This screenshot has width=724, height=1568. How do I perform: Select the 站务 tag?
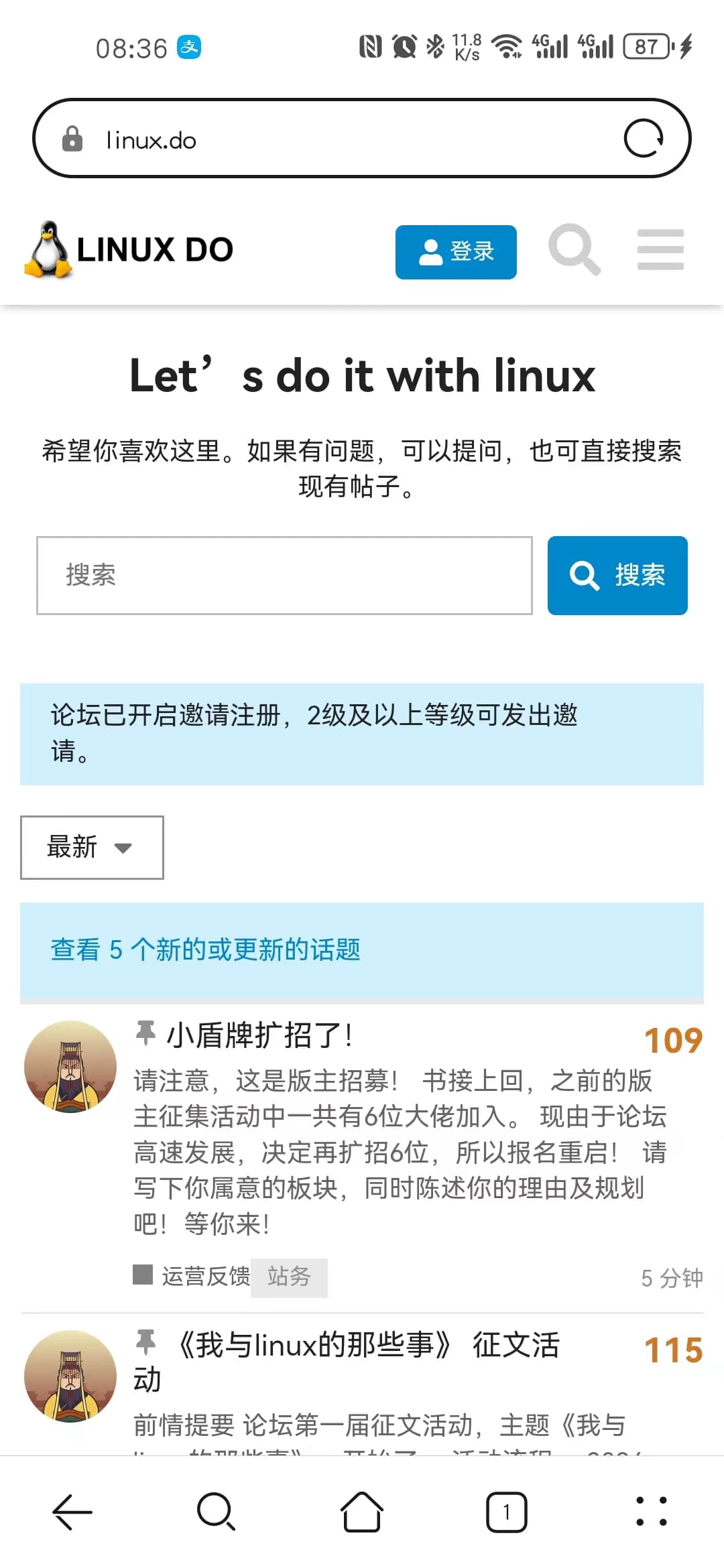tap(289, 1277)
